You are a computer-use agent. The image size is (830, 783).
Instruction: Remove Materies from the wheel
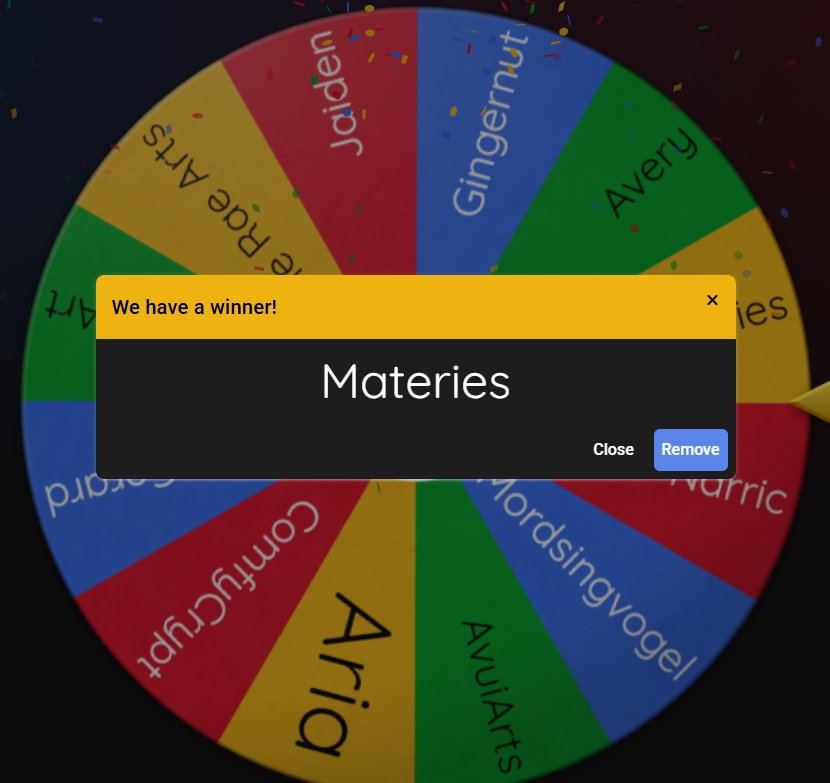point(690,450)
